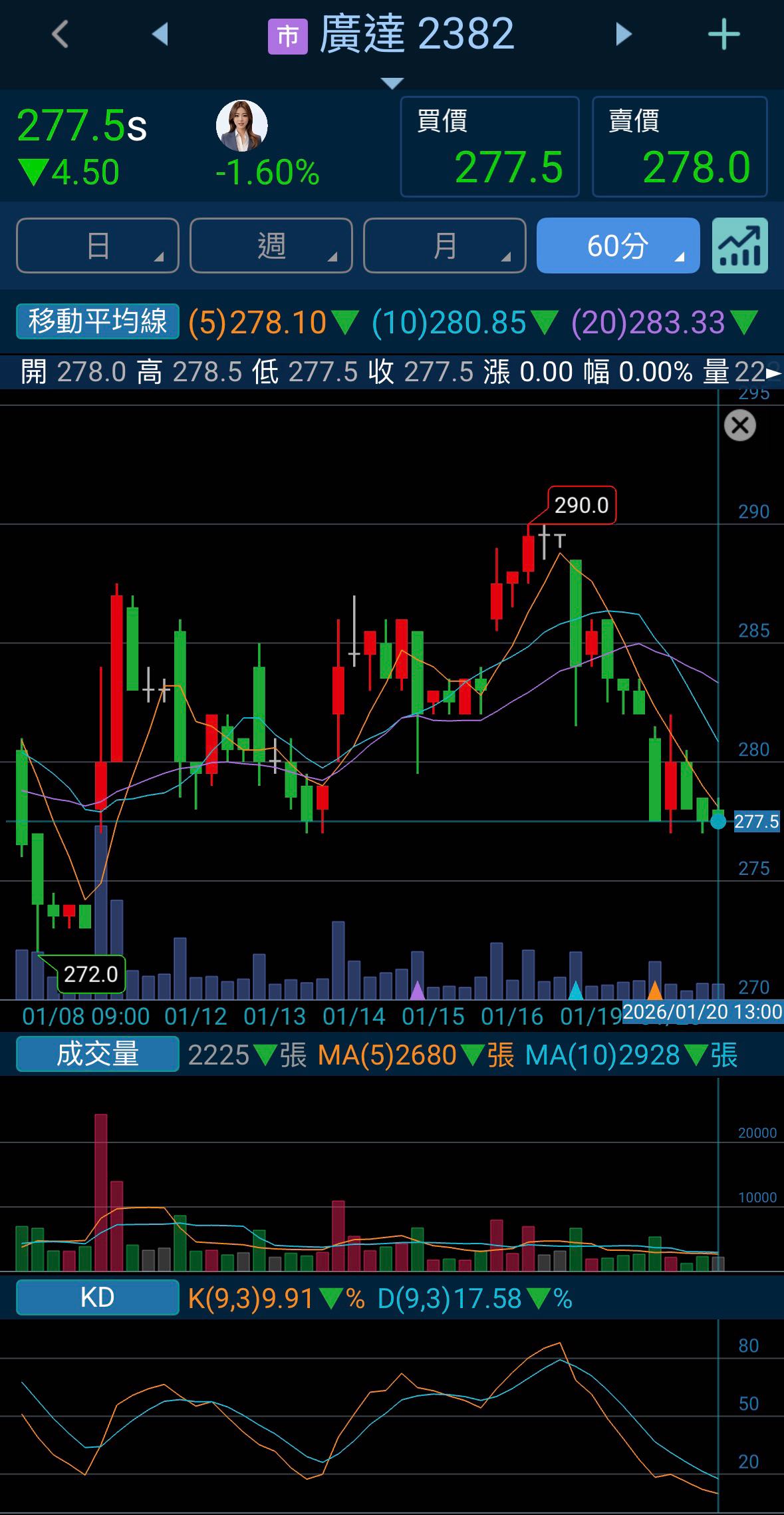Open the chart analysis tools icon
The height and width of the screenshot is (1515, 784).
click(740, 246)
